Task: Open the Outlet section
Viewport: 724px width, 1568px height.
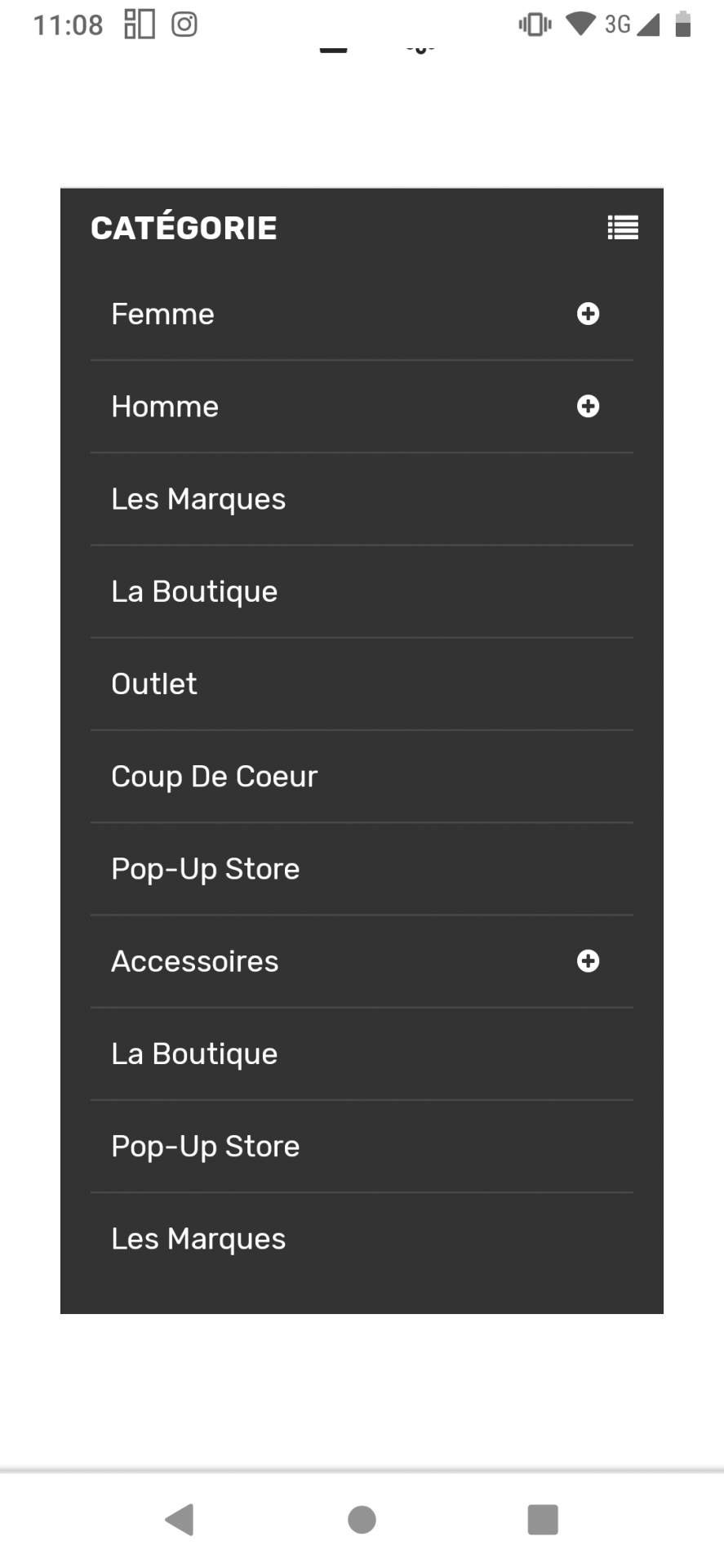Action: pos(154,684)
